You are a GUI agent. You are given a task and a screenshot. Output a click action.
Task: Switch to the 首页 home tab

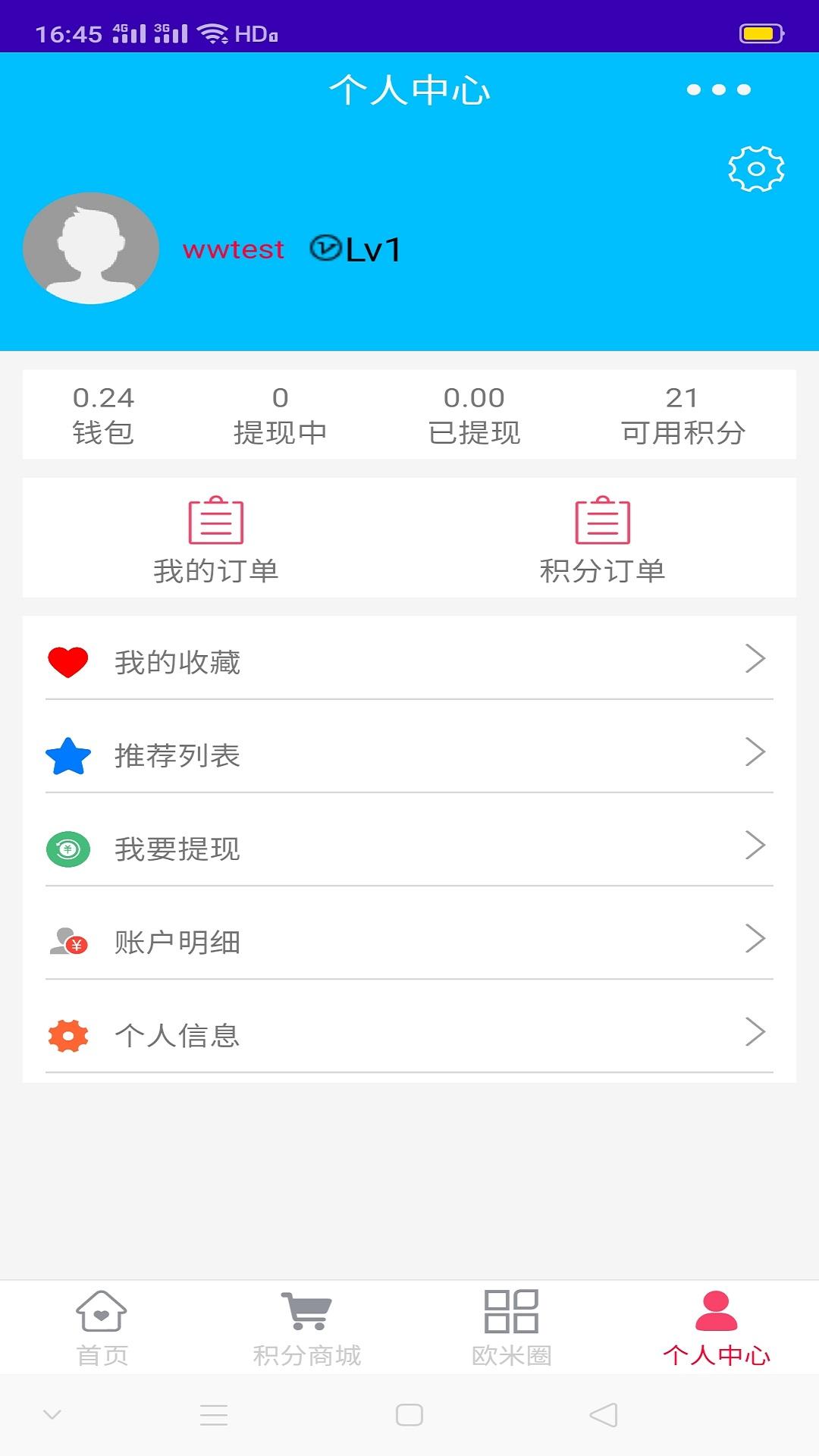(x=102, y=1328)
